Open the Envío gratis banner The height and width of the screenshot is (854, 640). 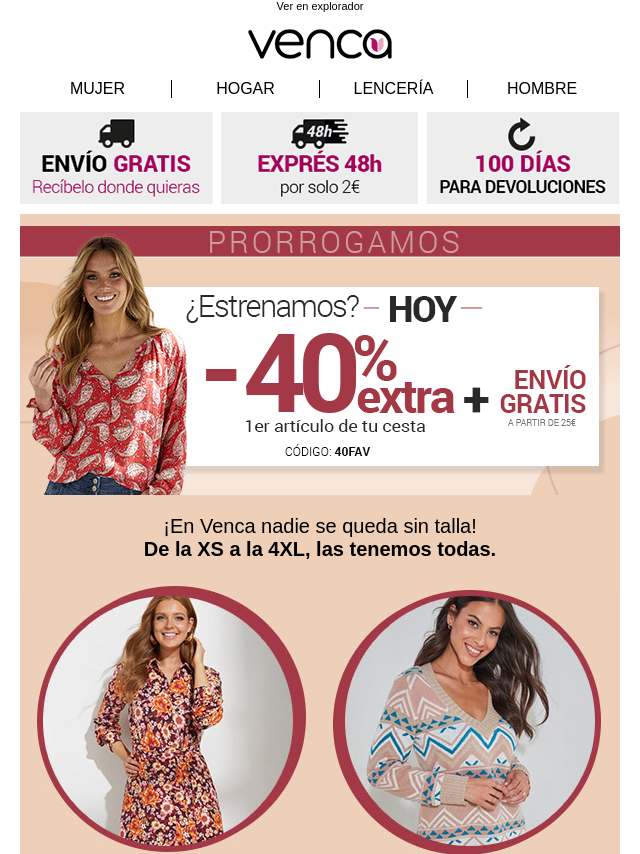pos(116,158)
